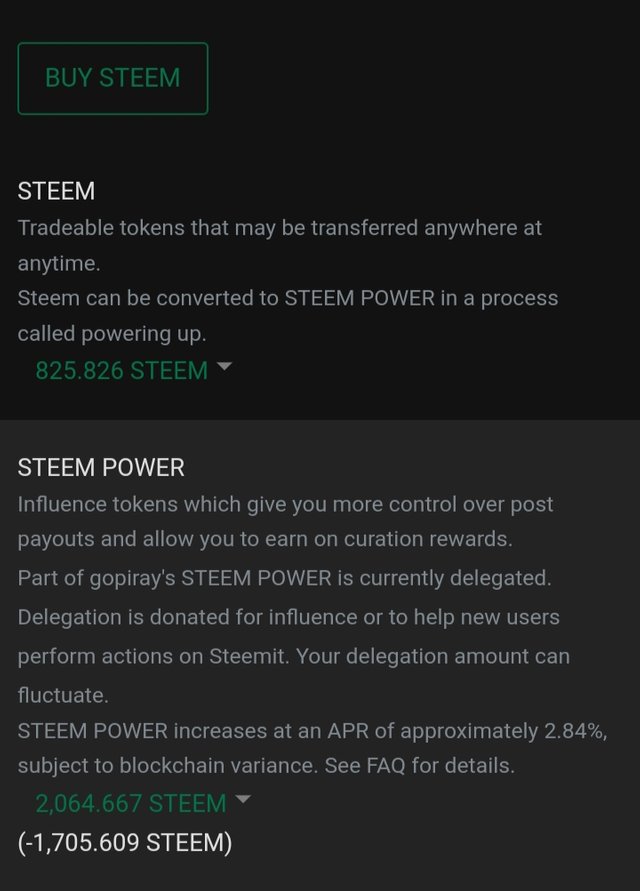
Task: Open the 2,064.667 STEEM power dropdown
Action: coord(143,803)
